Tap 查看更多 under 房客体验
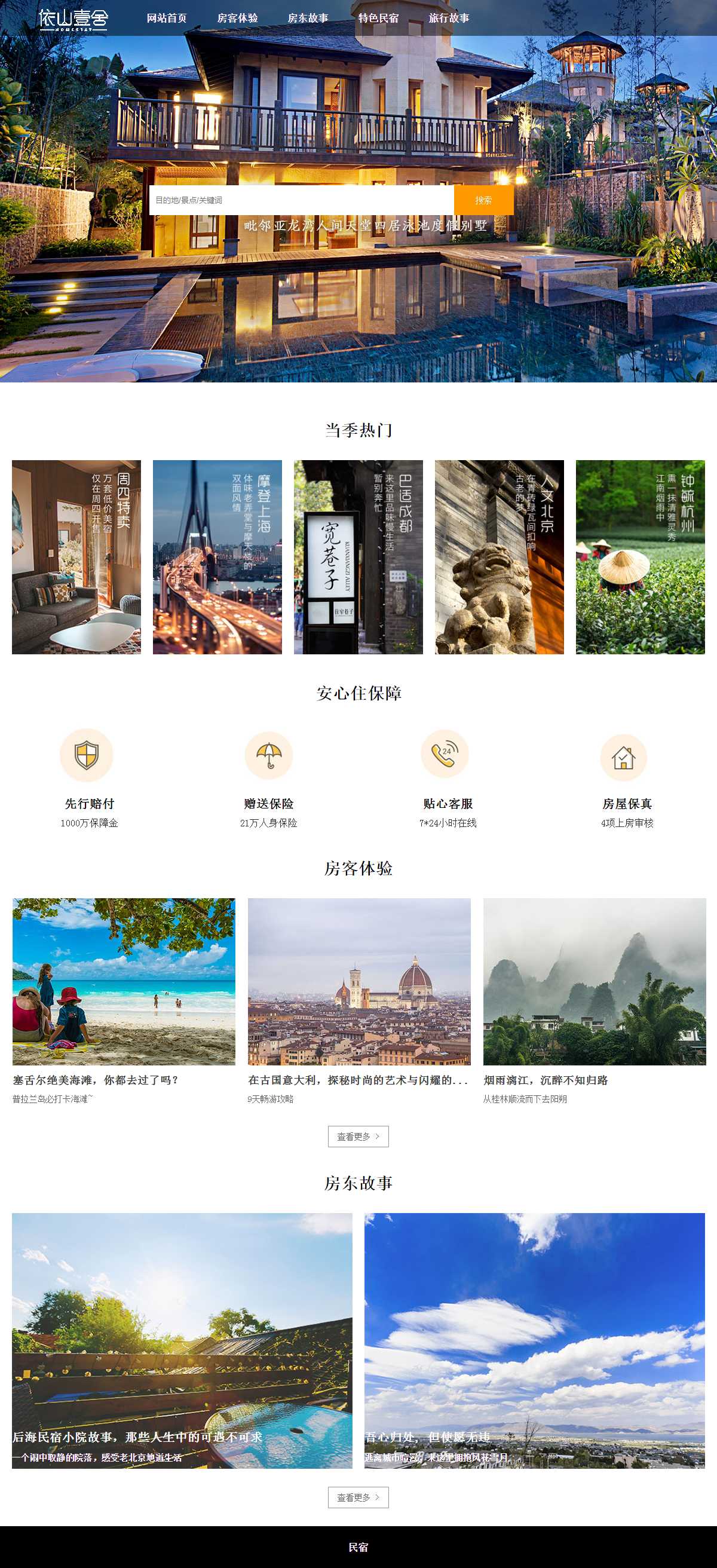 click(358, 1137)
